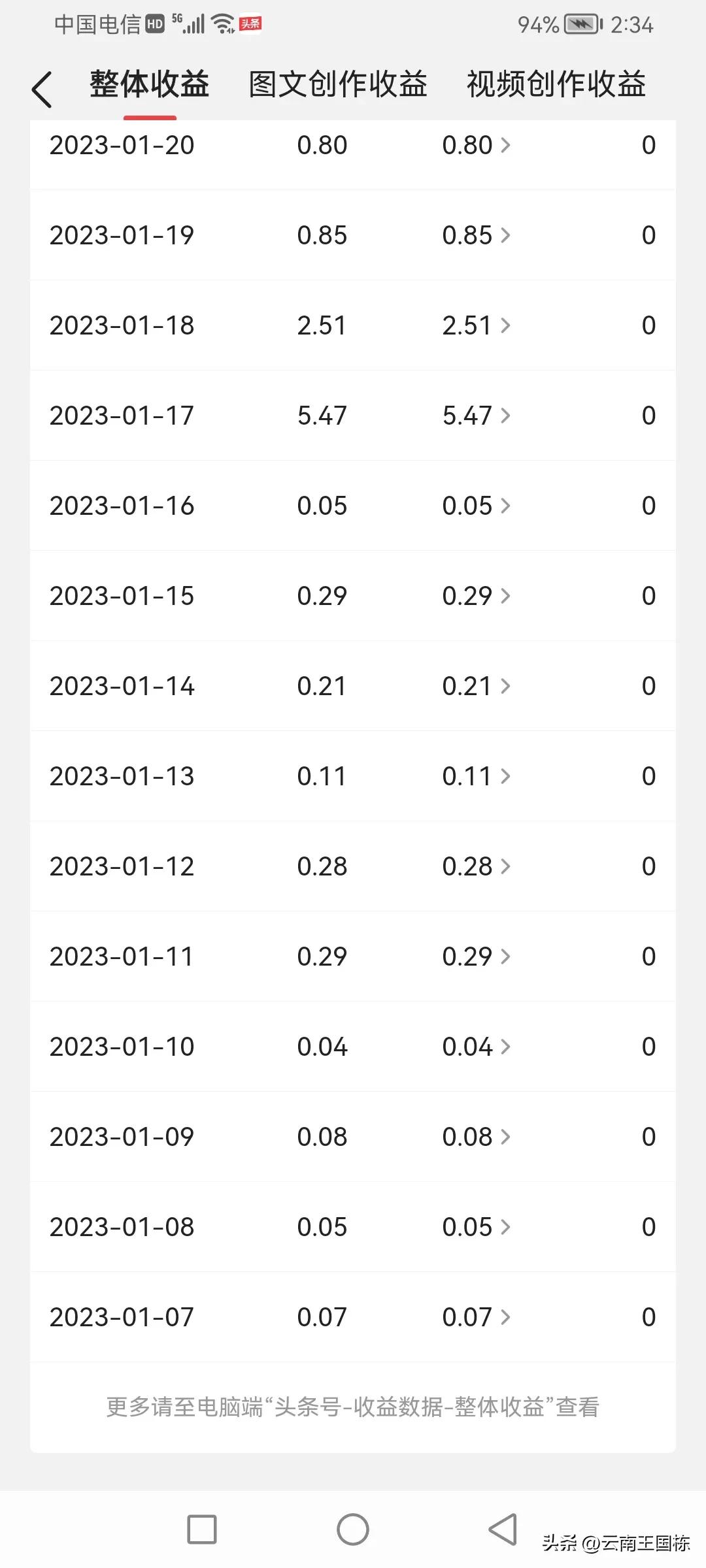
Task: Open the recent apps overview
Action: point(202,1529)
